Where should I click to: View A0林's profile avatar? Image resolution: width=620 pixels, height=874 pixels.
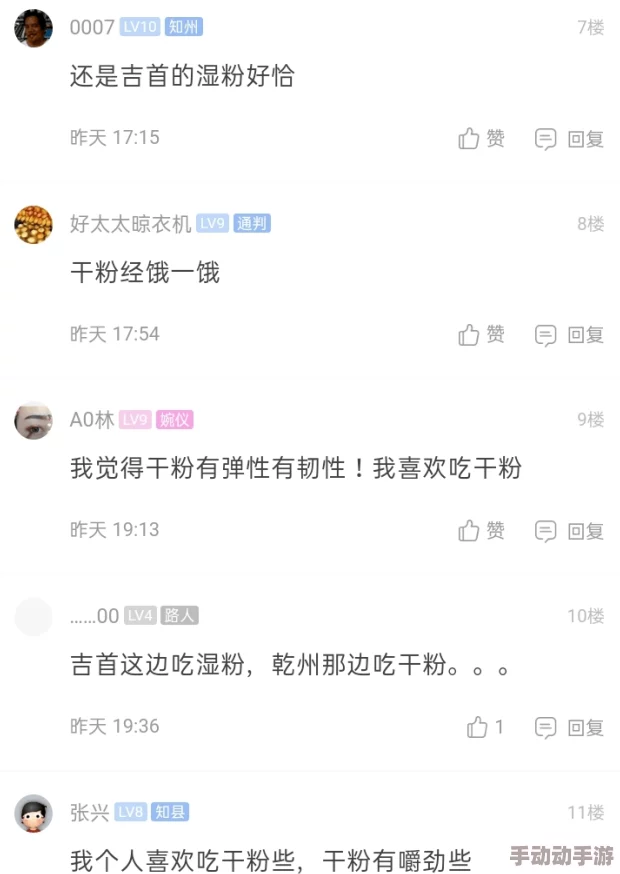(33, 420)
